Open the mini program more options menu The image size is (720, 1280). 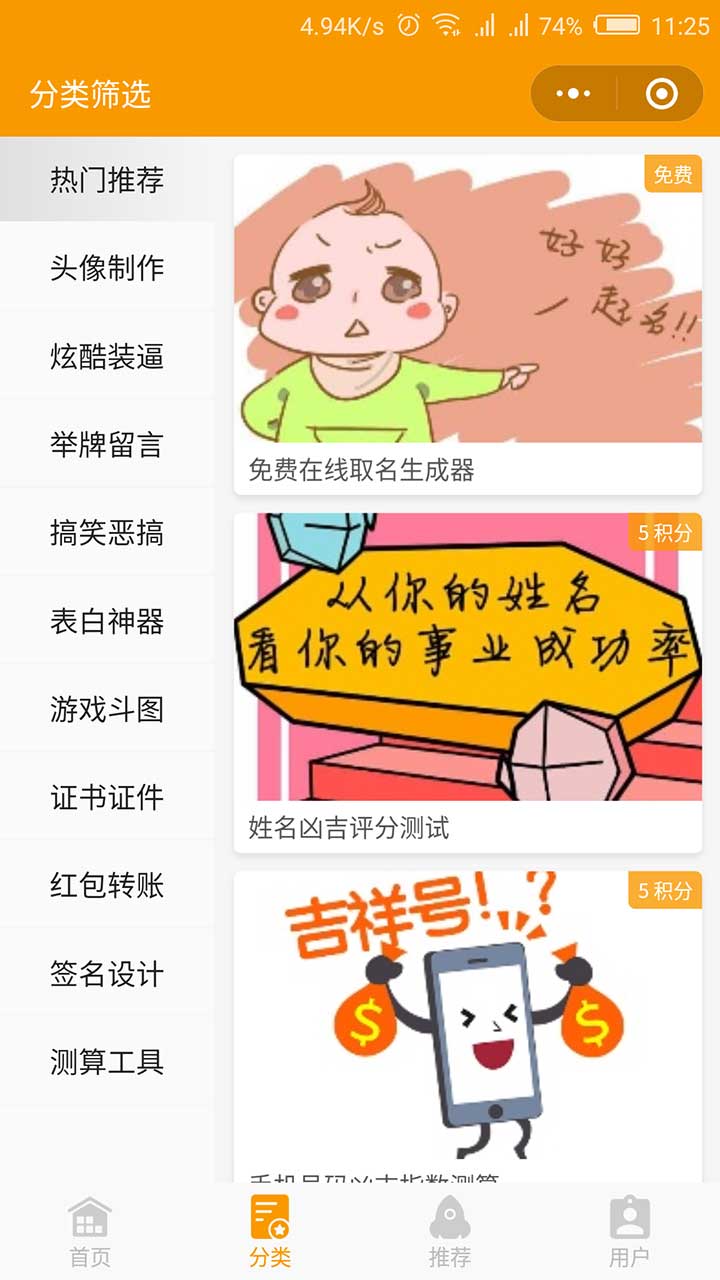(573, 94)
